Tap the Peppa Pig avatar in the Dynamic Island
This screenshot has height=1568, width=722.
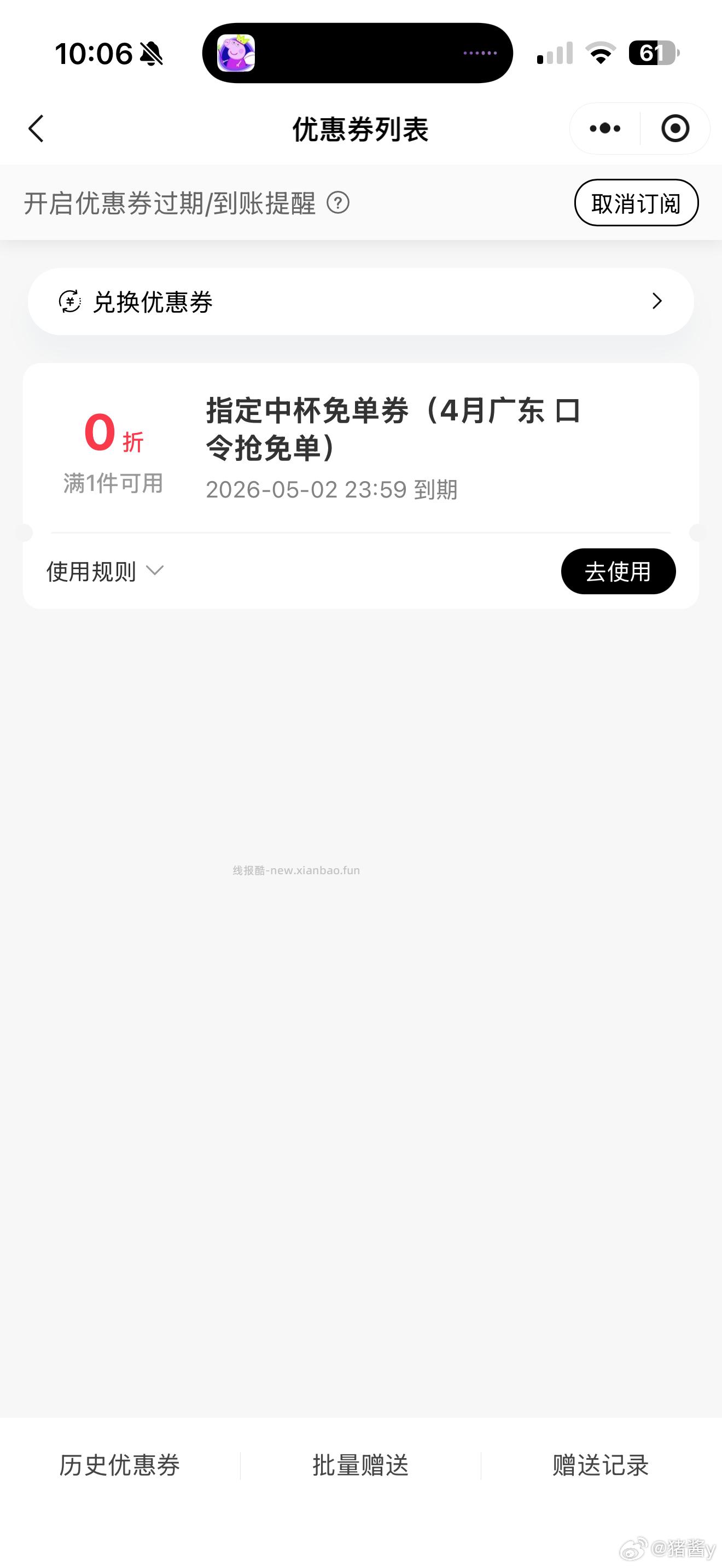[237, 55]
